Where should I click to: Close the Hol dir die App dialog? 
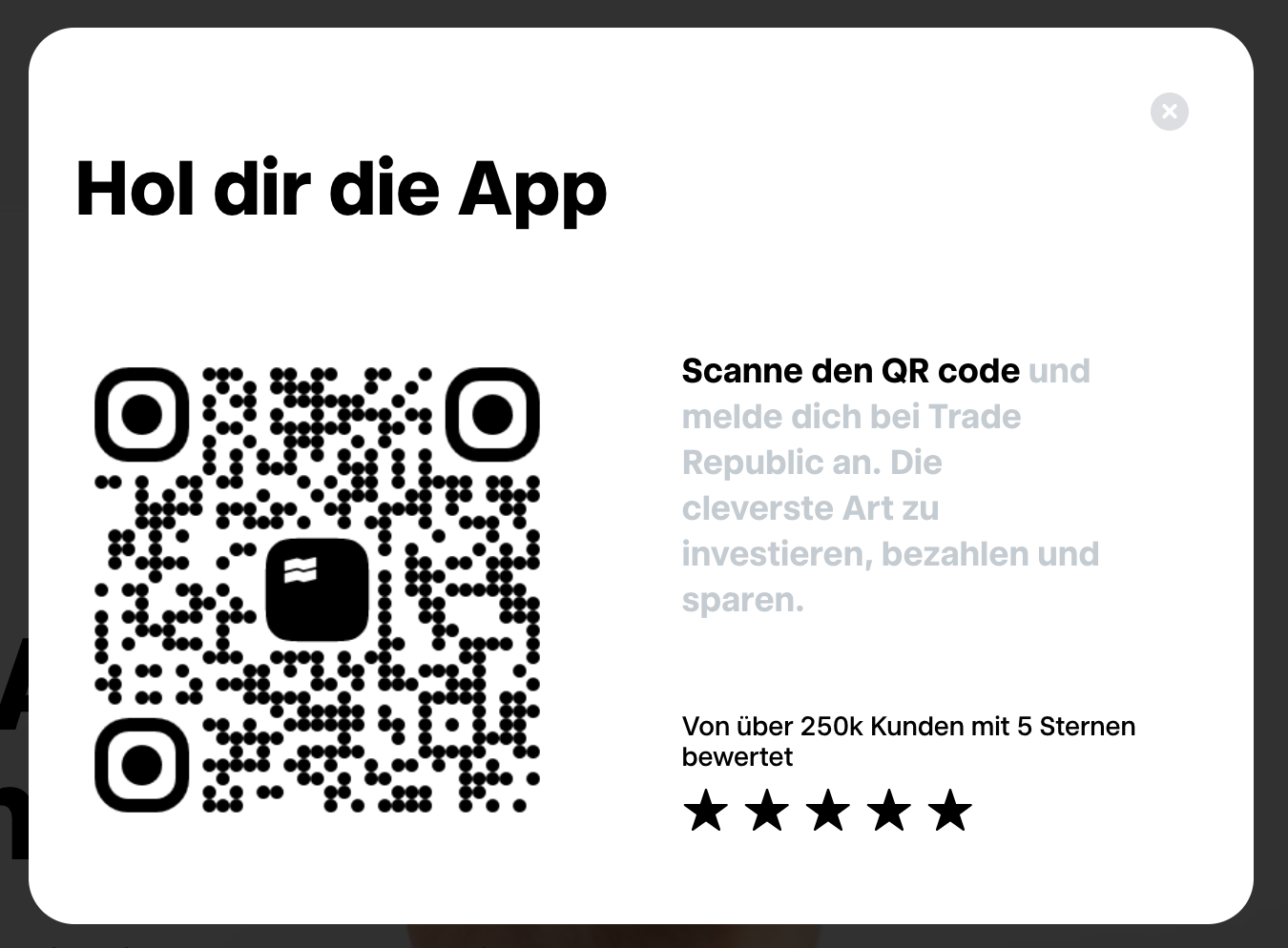[1169, 112]
